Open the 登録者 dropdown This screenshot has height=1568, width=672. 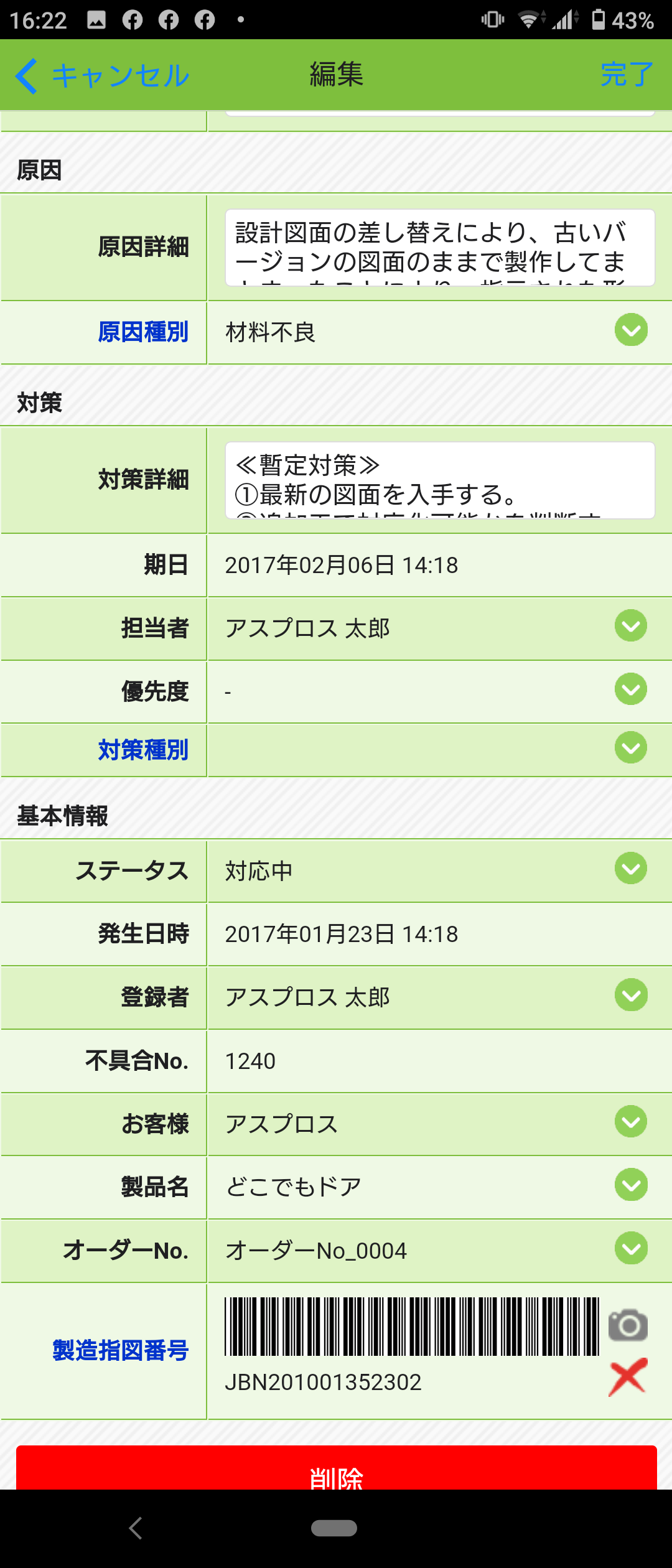click(x=631, y=995)
